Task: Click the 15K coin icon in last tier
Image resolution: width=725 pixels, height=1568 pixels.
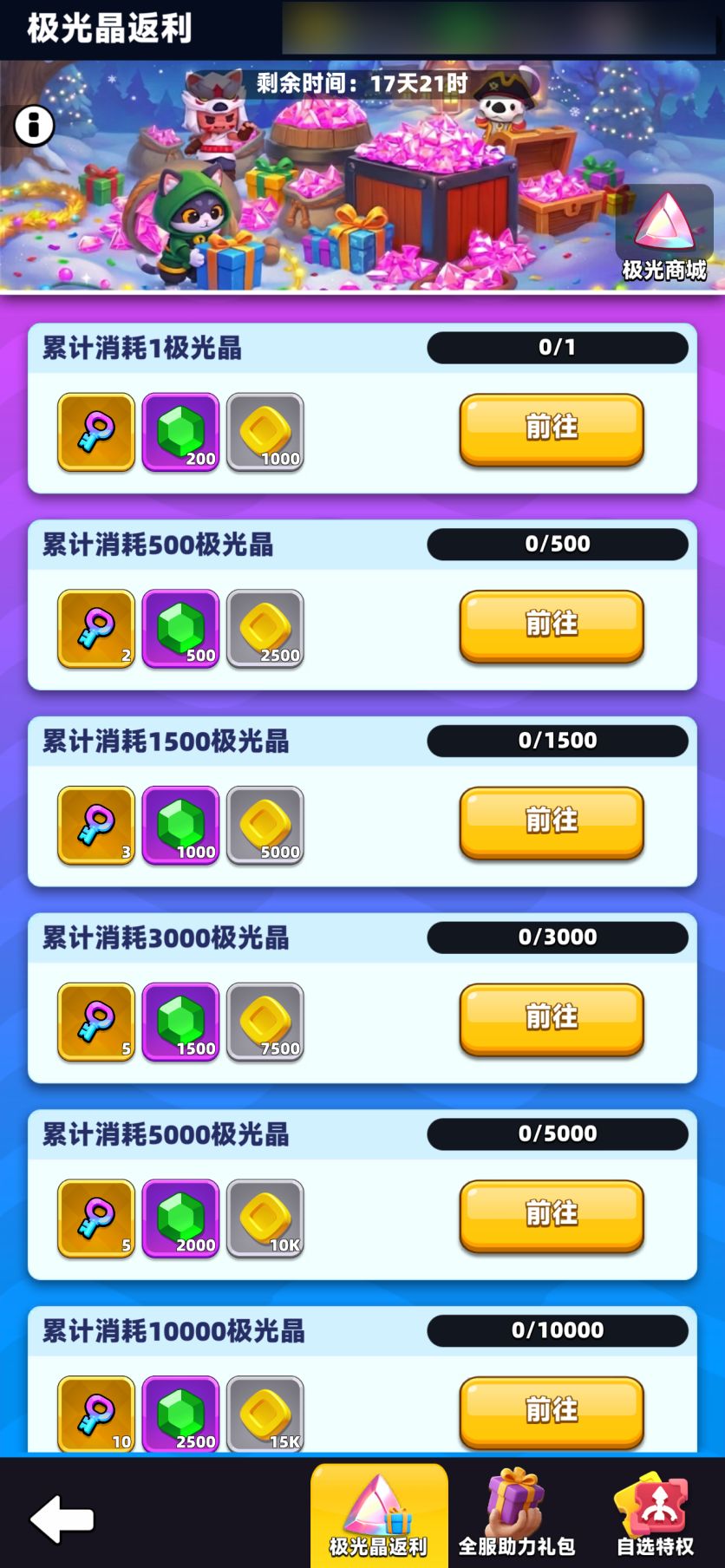Action: tap(265, 1415)
